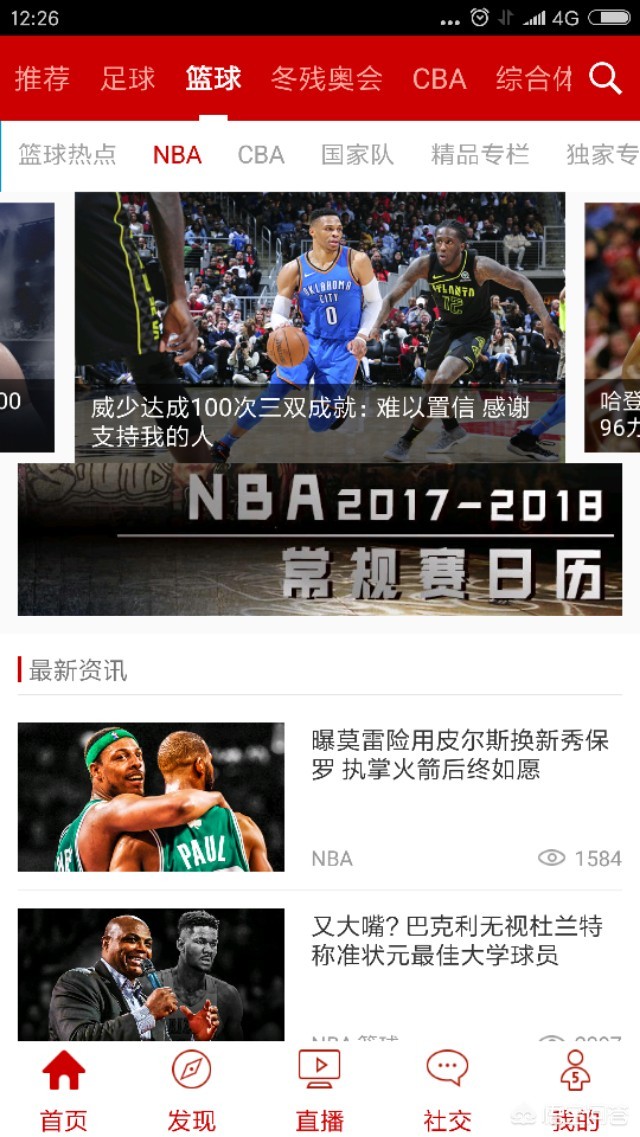Switch to the 社交 bottom tab

[x=447, y=1090]
